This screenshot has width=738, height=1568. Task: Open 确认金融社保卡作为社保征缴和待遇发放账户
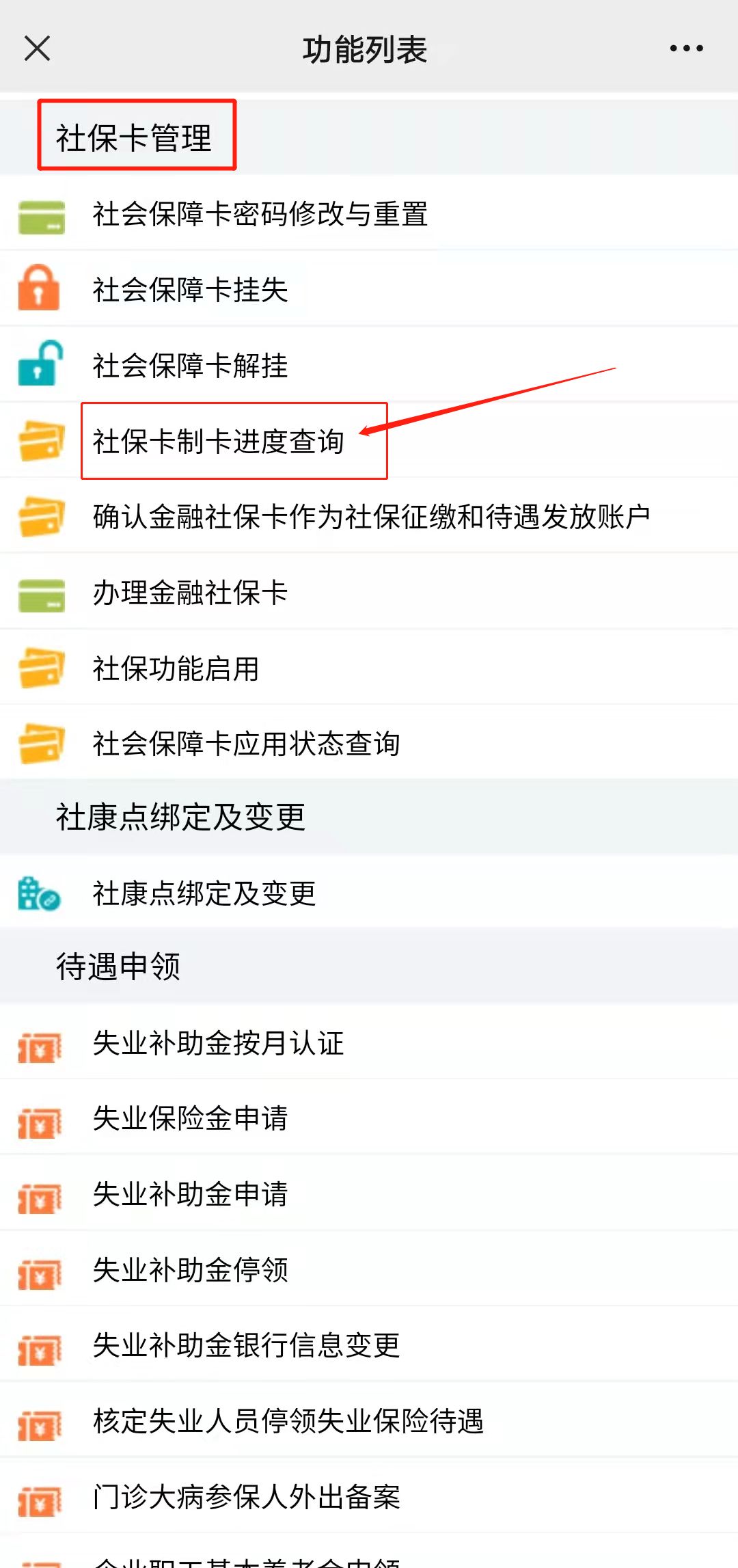[x=369, y=516]
